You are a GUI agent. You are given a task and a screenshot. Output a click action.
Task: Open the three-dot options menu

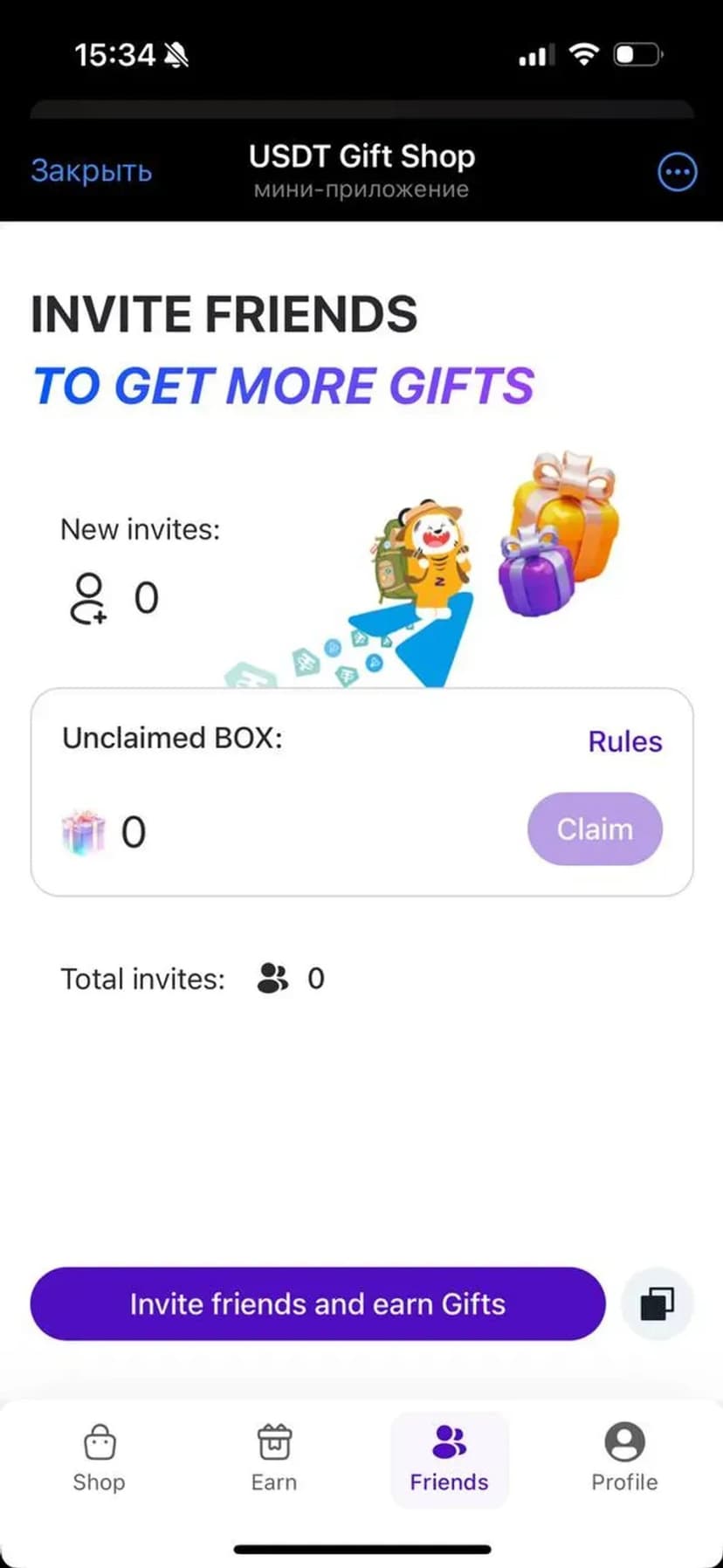pos(677,172)
